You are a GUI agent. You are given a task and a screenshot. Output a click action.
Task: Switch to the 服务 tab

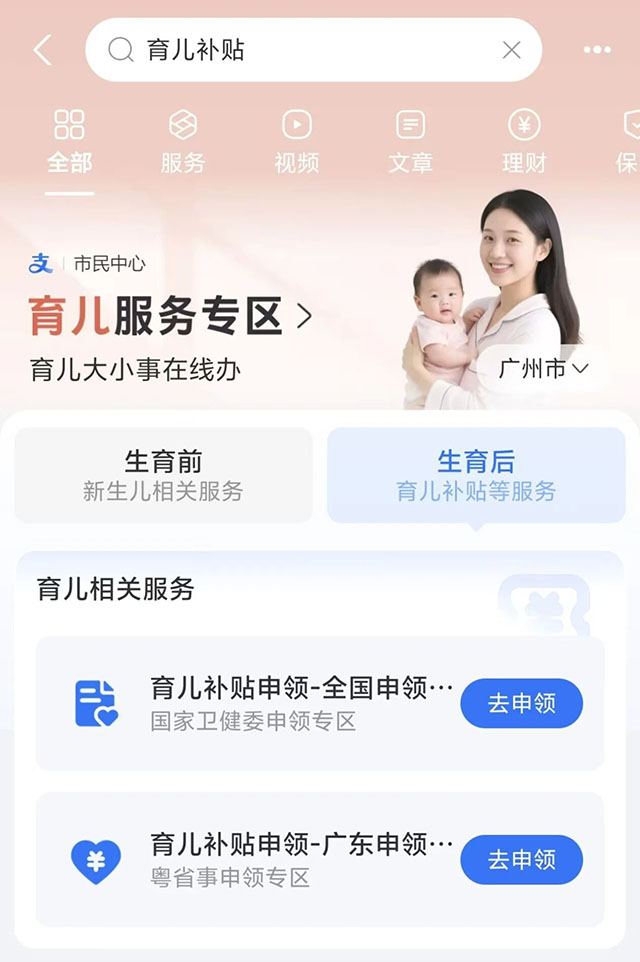pos(182,141)
